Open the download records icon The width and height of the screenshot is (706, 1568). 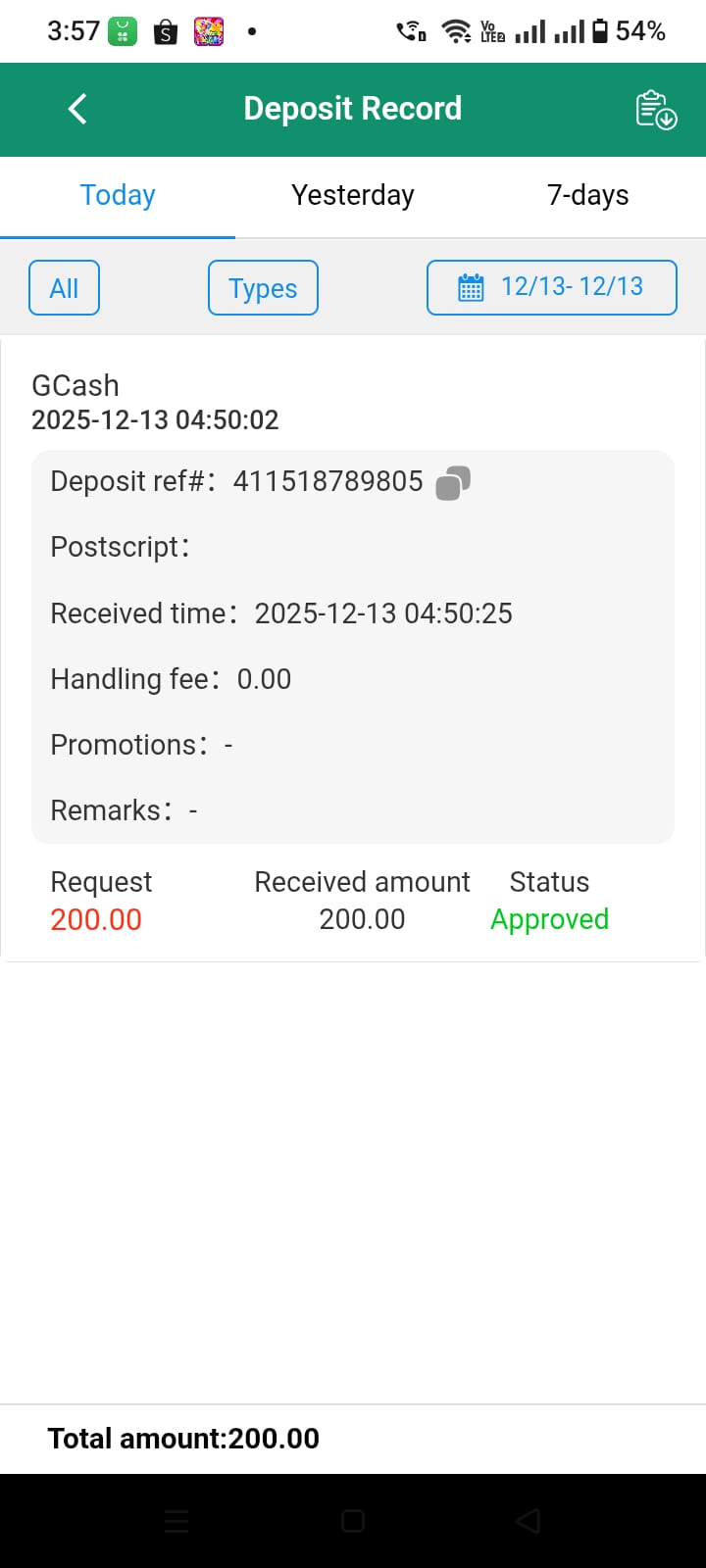pyautogui.click(x=656, y=110)
